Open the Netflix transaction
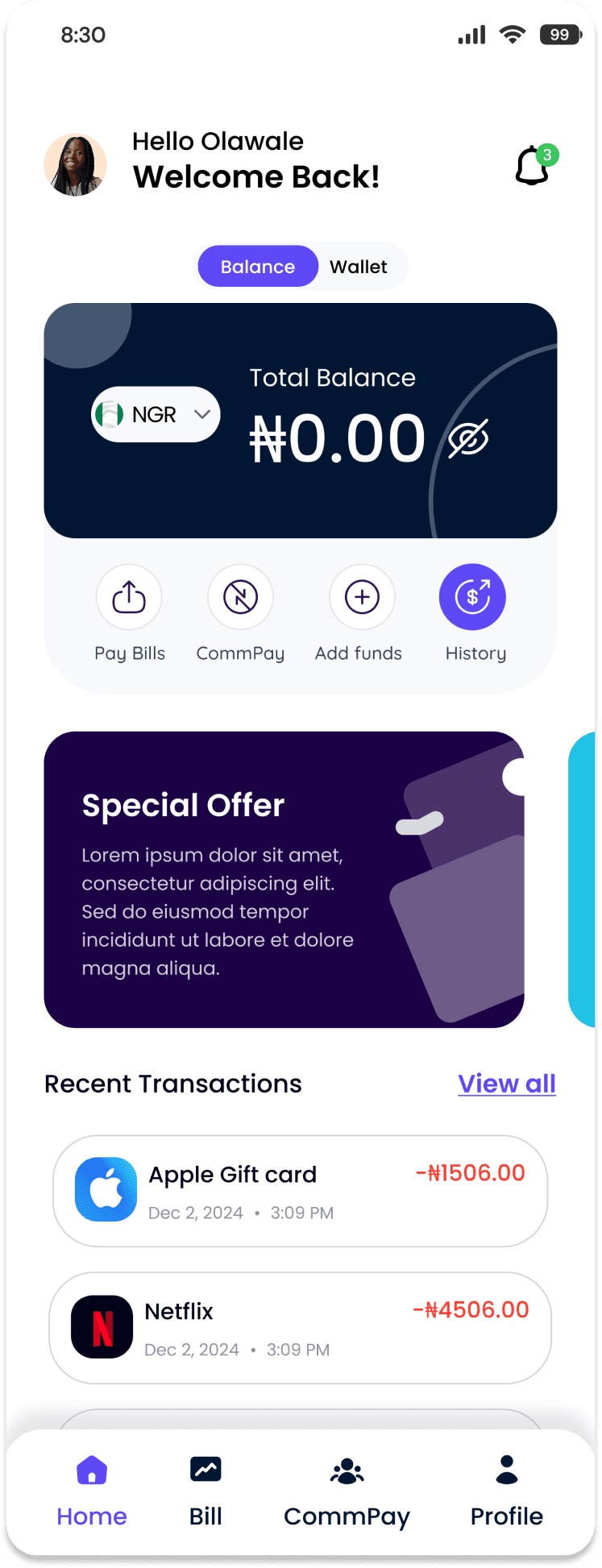 300,1328
